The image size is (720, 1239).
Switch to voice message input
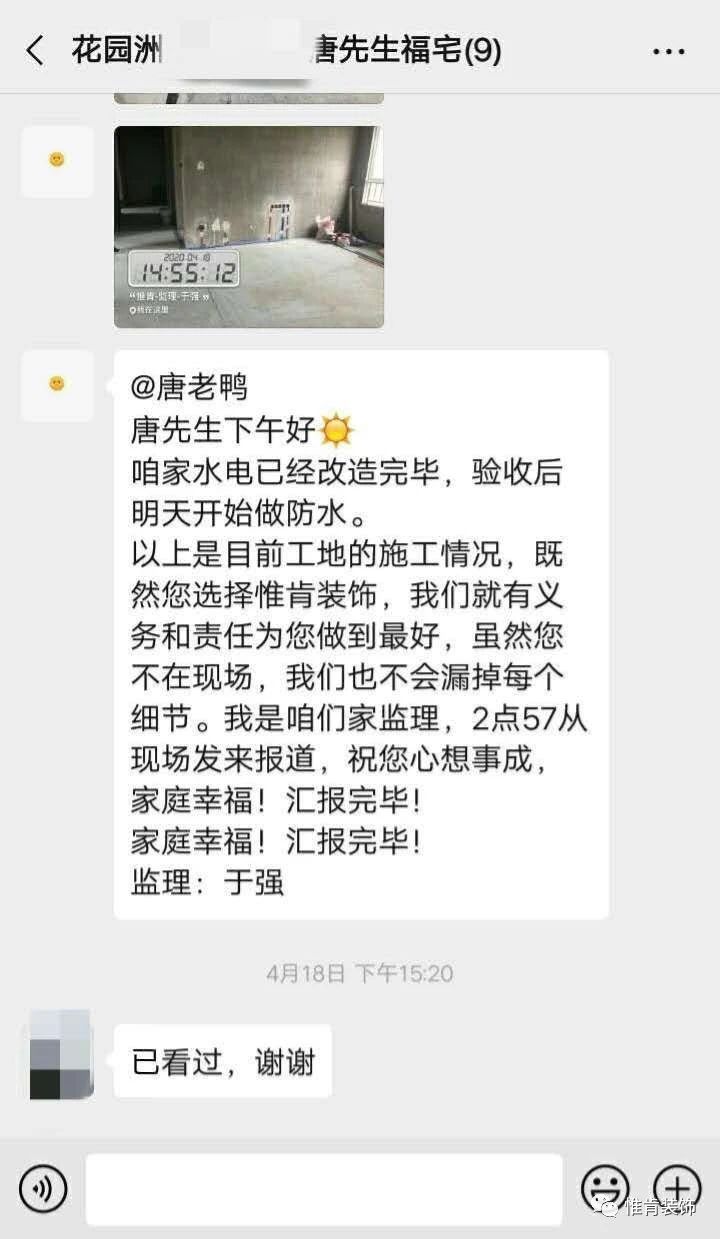tap(43, 1189)
